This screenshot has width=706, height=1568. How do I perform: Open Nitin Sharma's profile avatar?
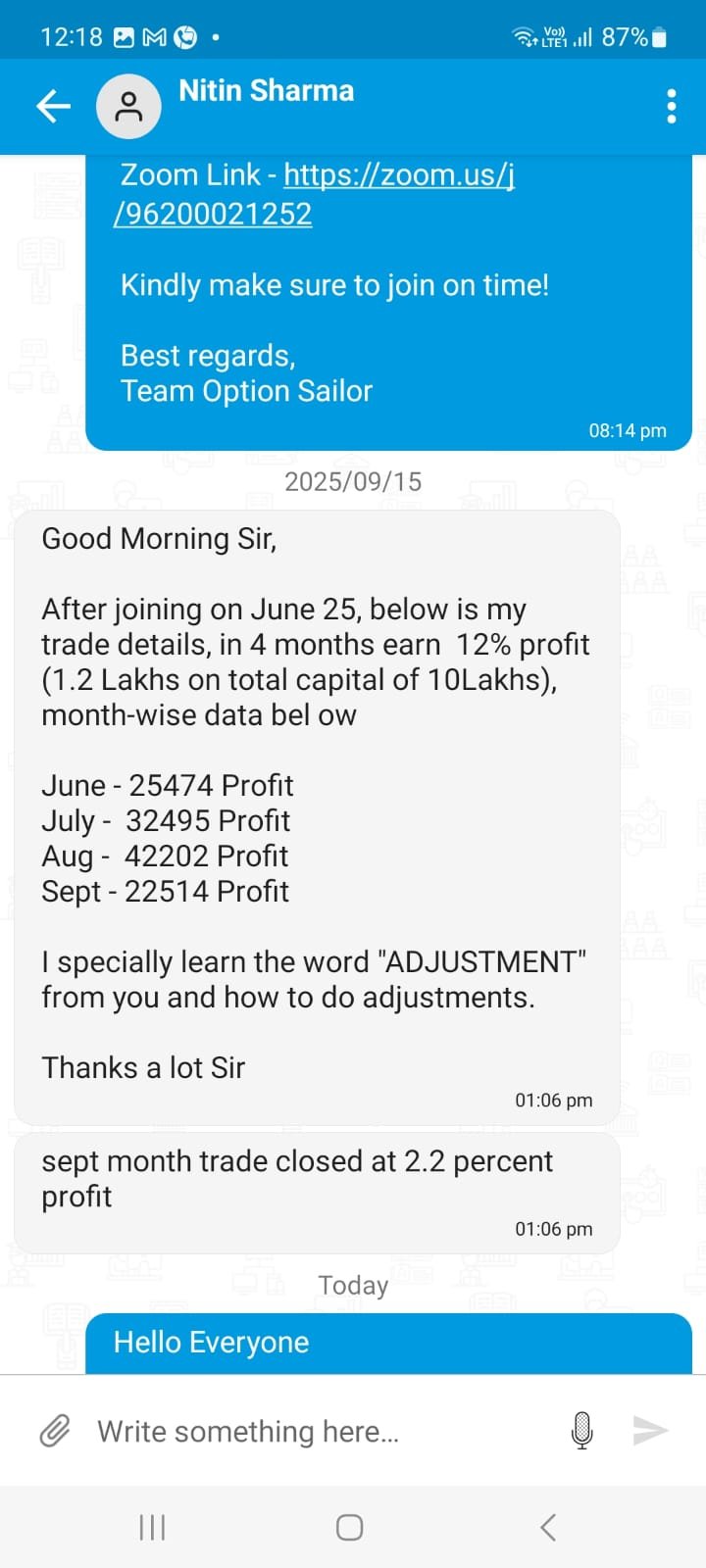pos(128,106)
